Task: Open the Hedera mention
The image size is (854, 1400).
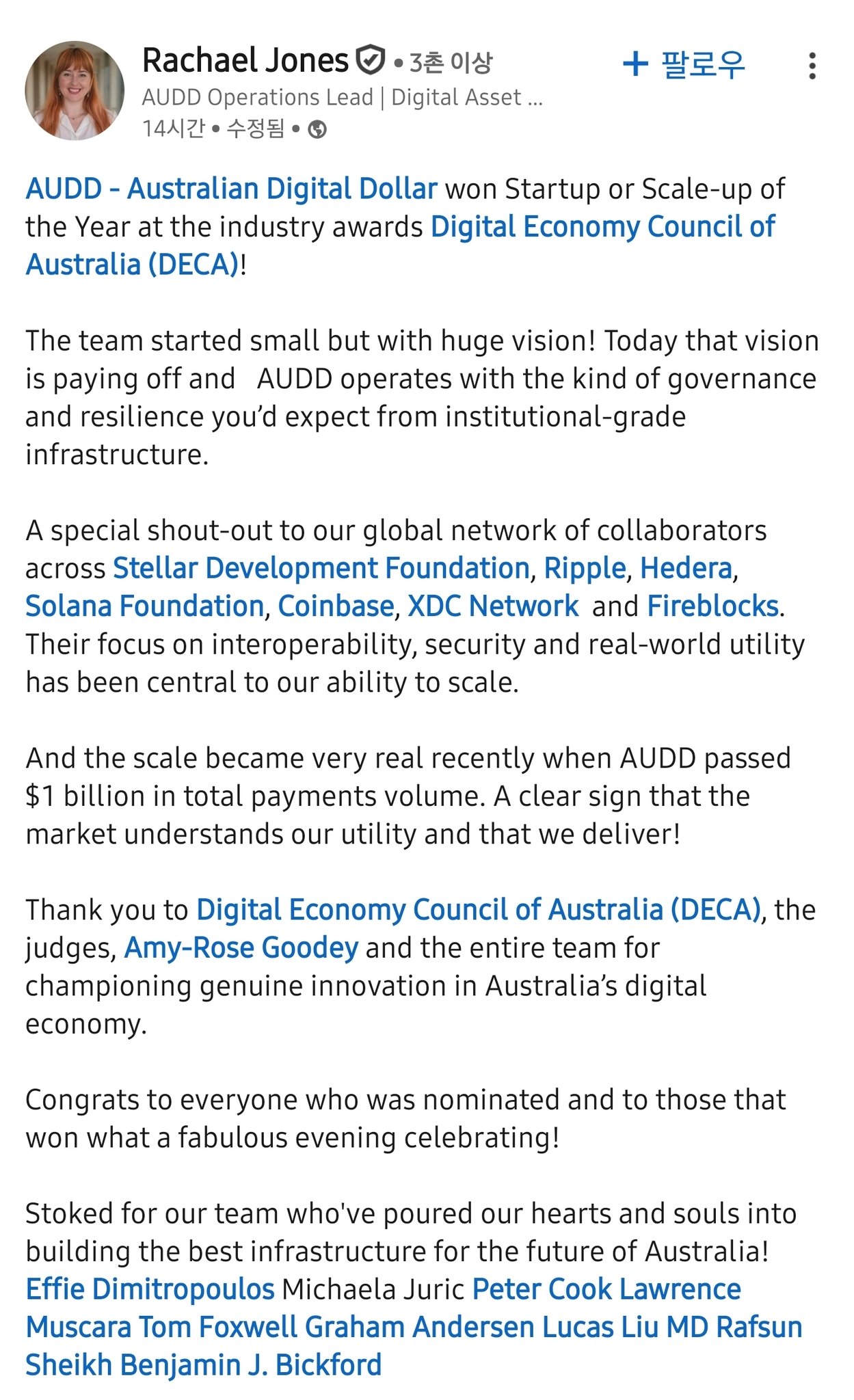Action: click(x=686, y=568)
